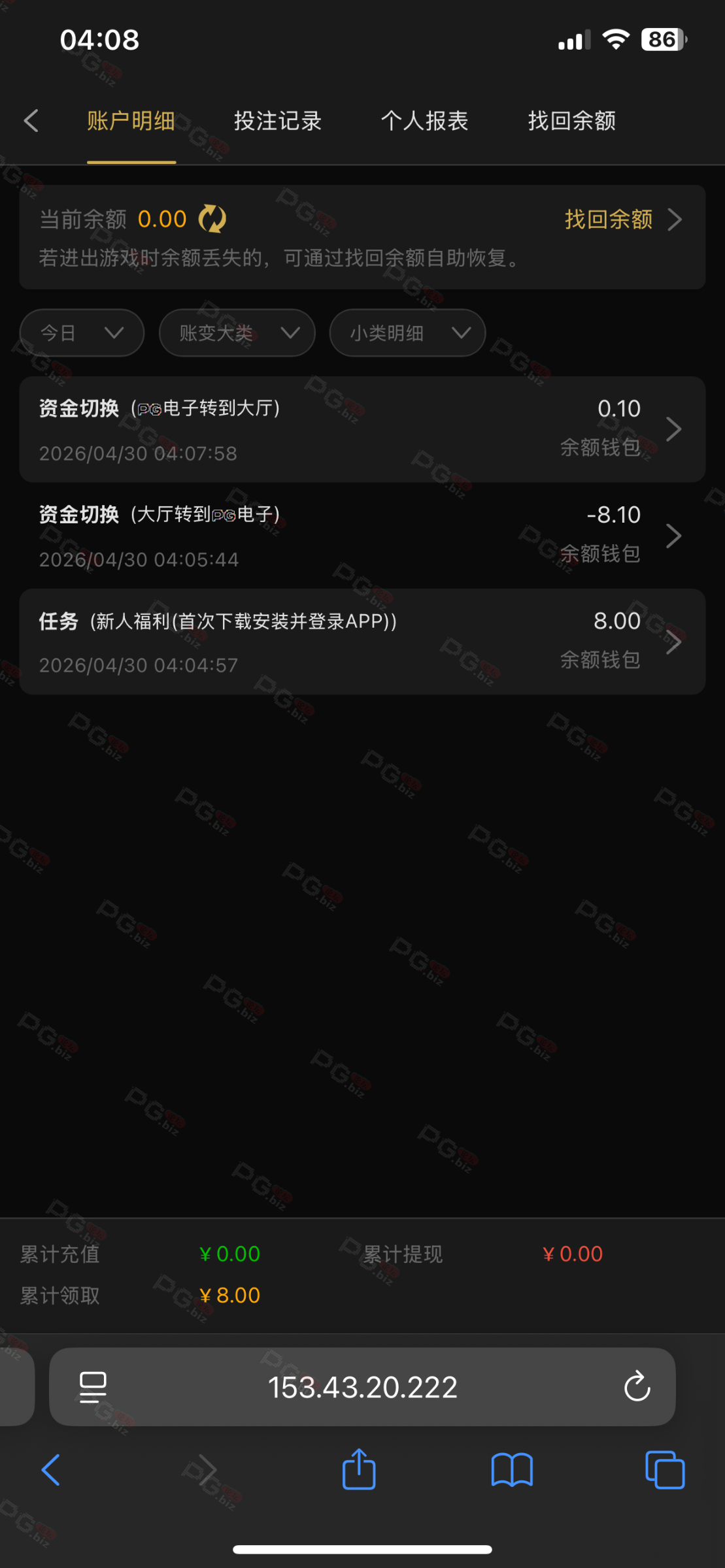This screenshot has width=725, height=1568.
Task: Open the page settings menu icon
Action: click(x=93, y=1387)
